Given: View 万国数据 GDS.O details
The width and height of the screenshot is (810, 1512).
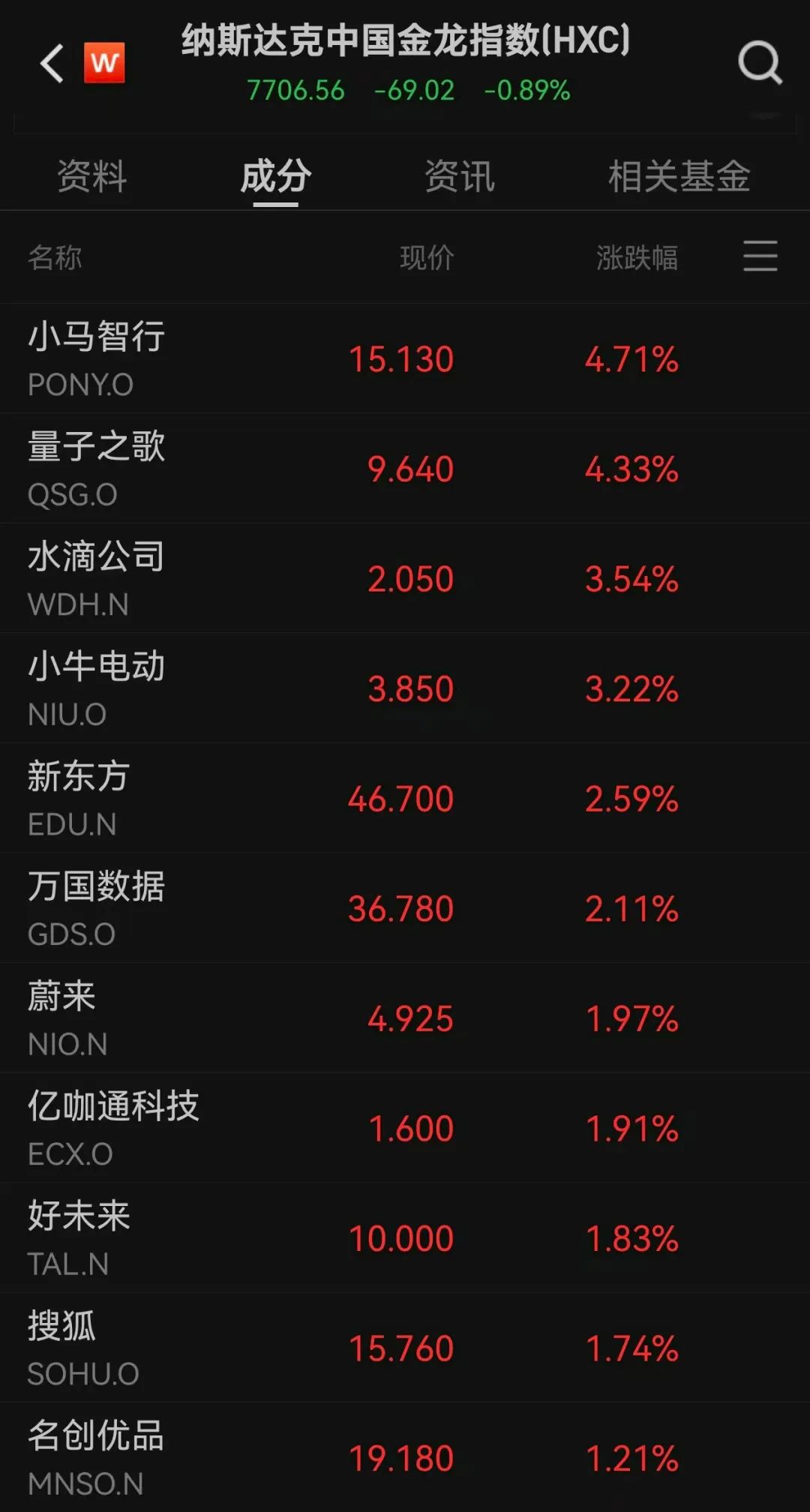Looking at the screenshot, I should (405, 908).
